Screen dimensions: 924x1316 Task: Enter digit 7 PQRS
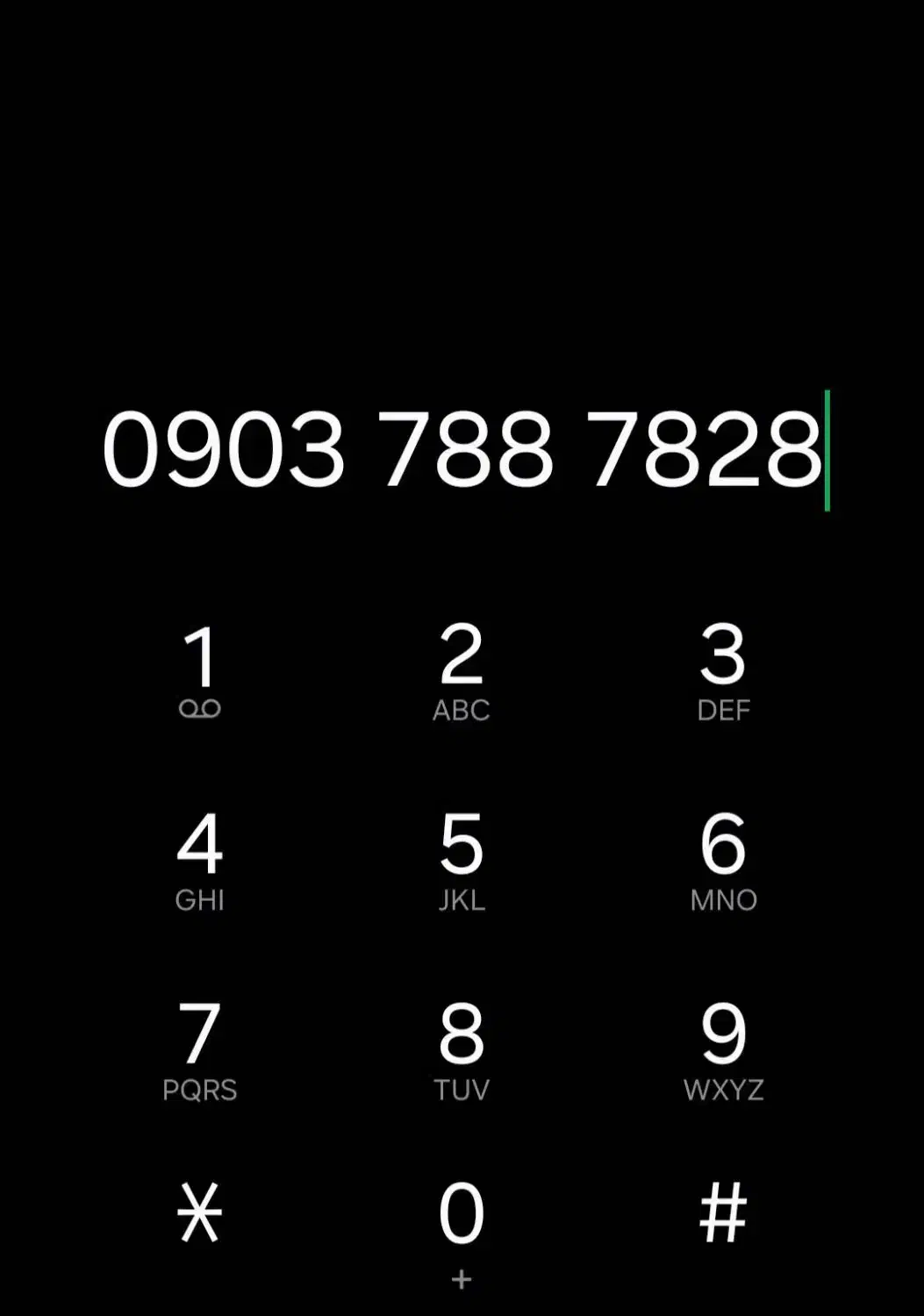point(200,1050)
